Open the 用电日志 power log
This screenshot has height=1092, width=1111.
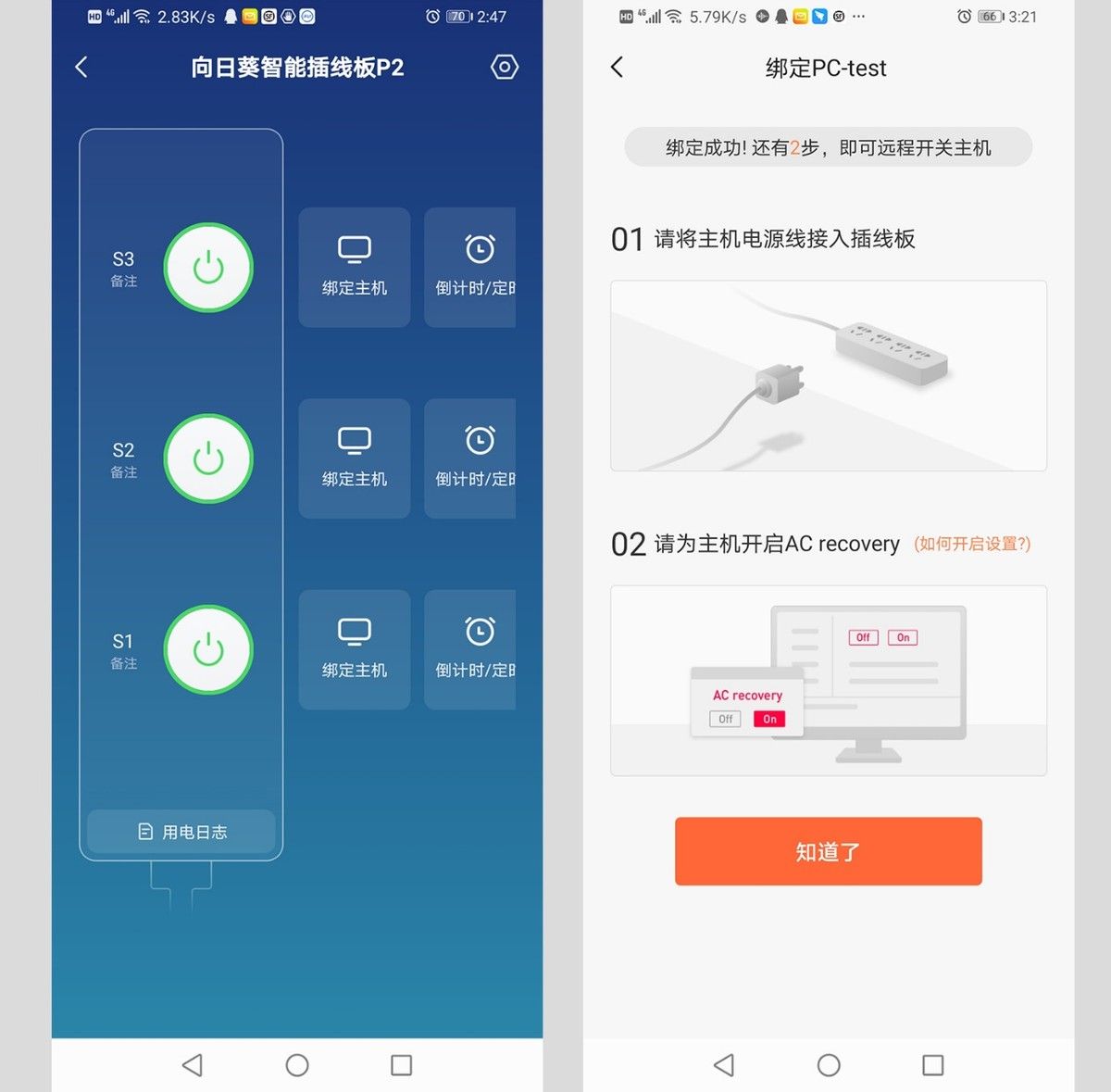click(181, 832)
